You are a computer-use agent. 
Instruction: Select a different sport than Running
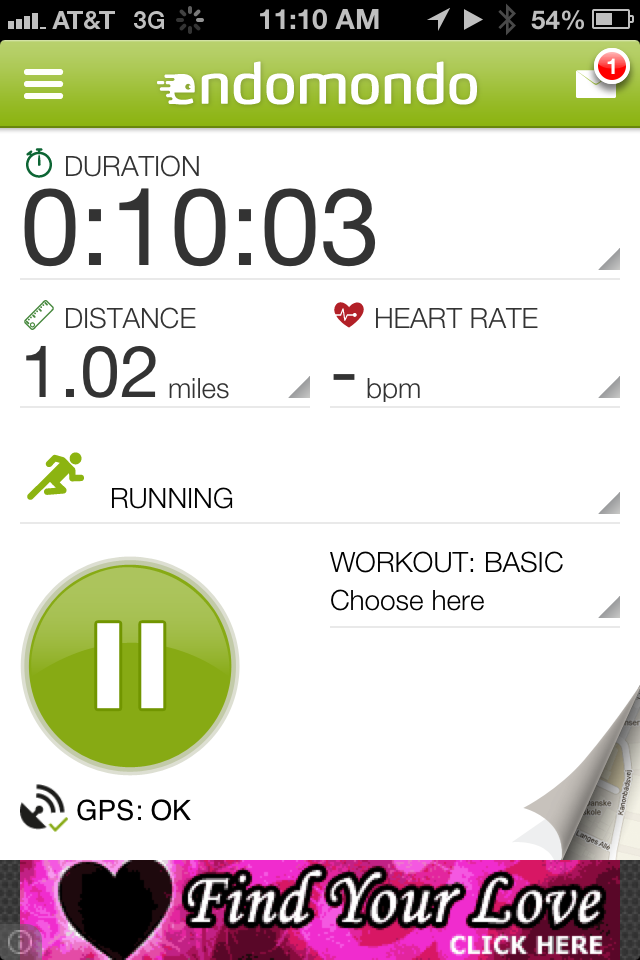pos(320,488)
